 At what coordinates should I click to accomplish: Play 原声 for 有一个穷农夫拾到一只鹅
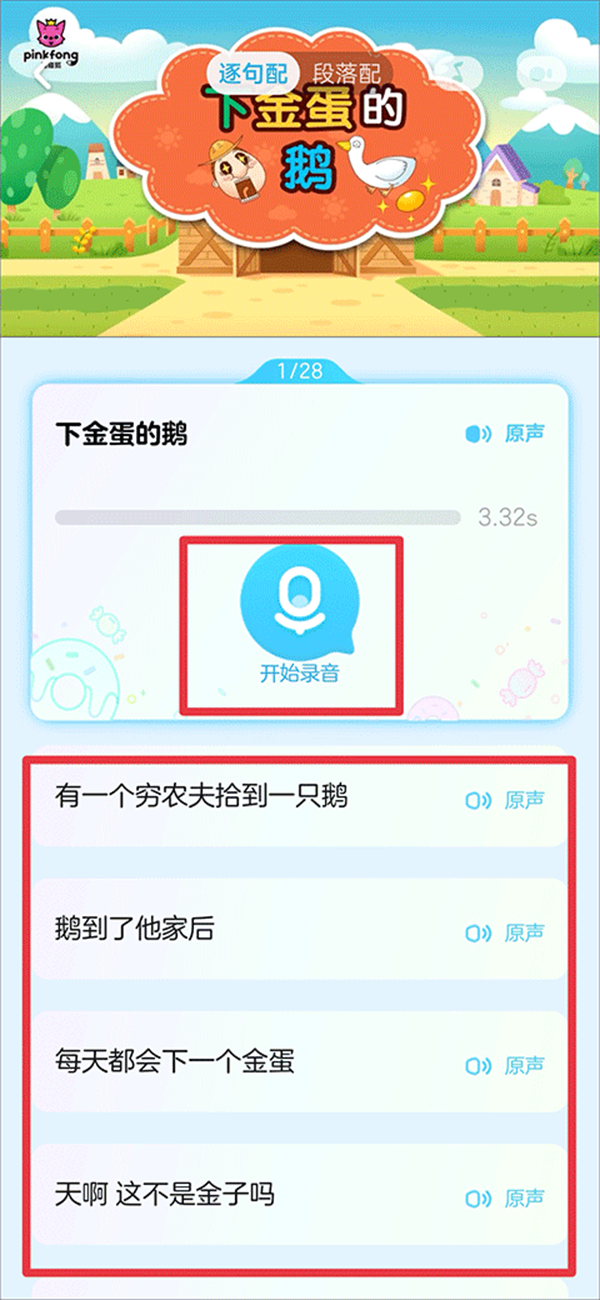[x=506, y=800]
